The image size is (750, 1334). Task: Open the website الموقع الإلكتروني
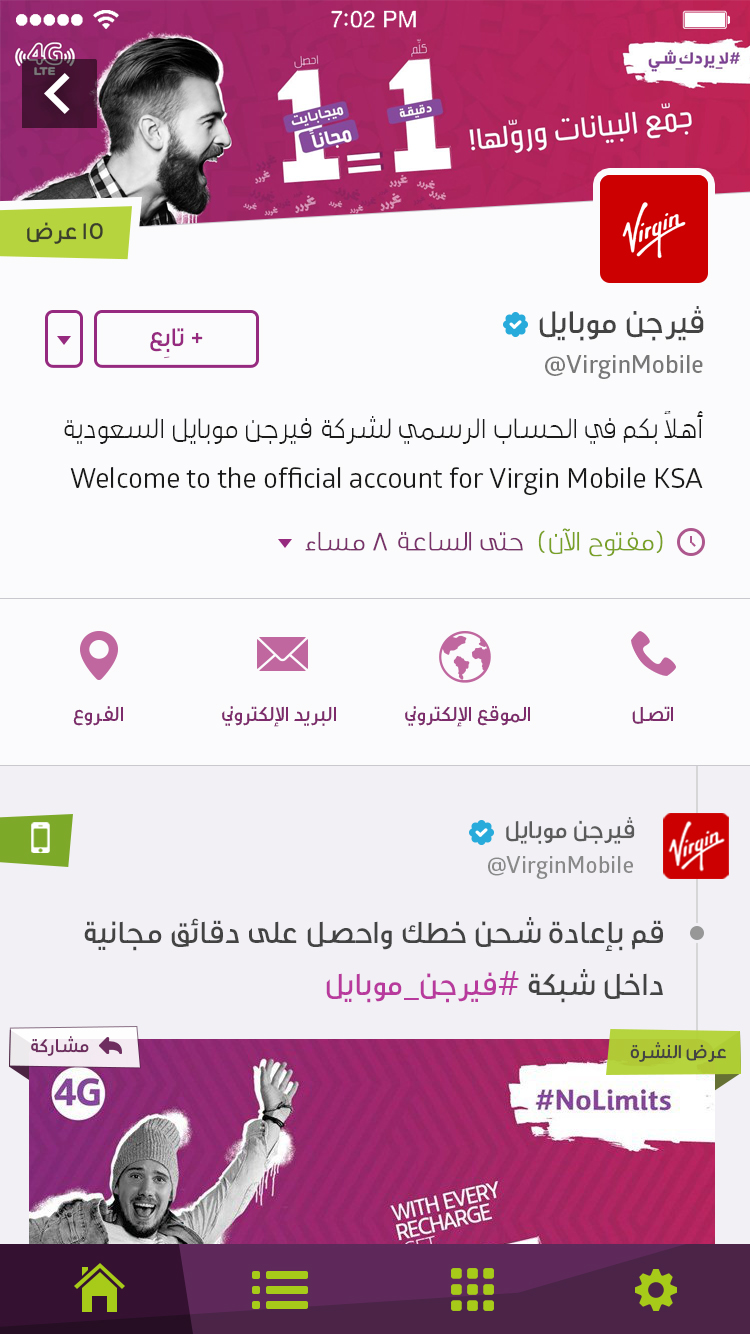point(466,677)
